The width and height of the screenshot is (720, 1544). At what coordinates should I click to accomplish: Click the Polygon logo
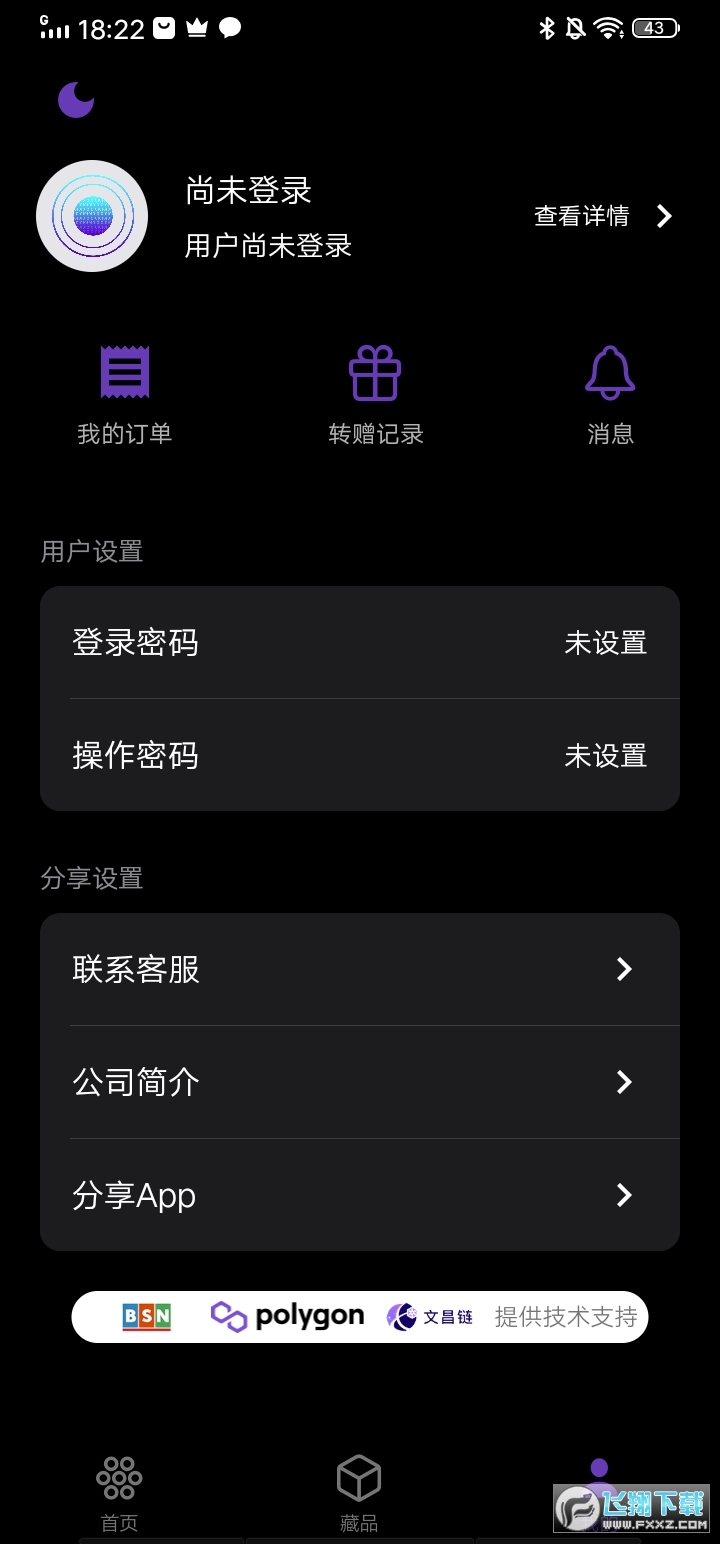[x=288, y=1316]
